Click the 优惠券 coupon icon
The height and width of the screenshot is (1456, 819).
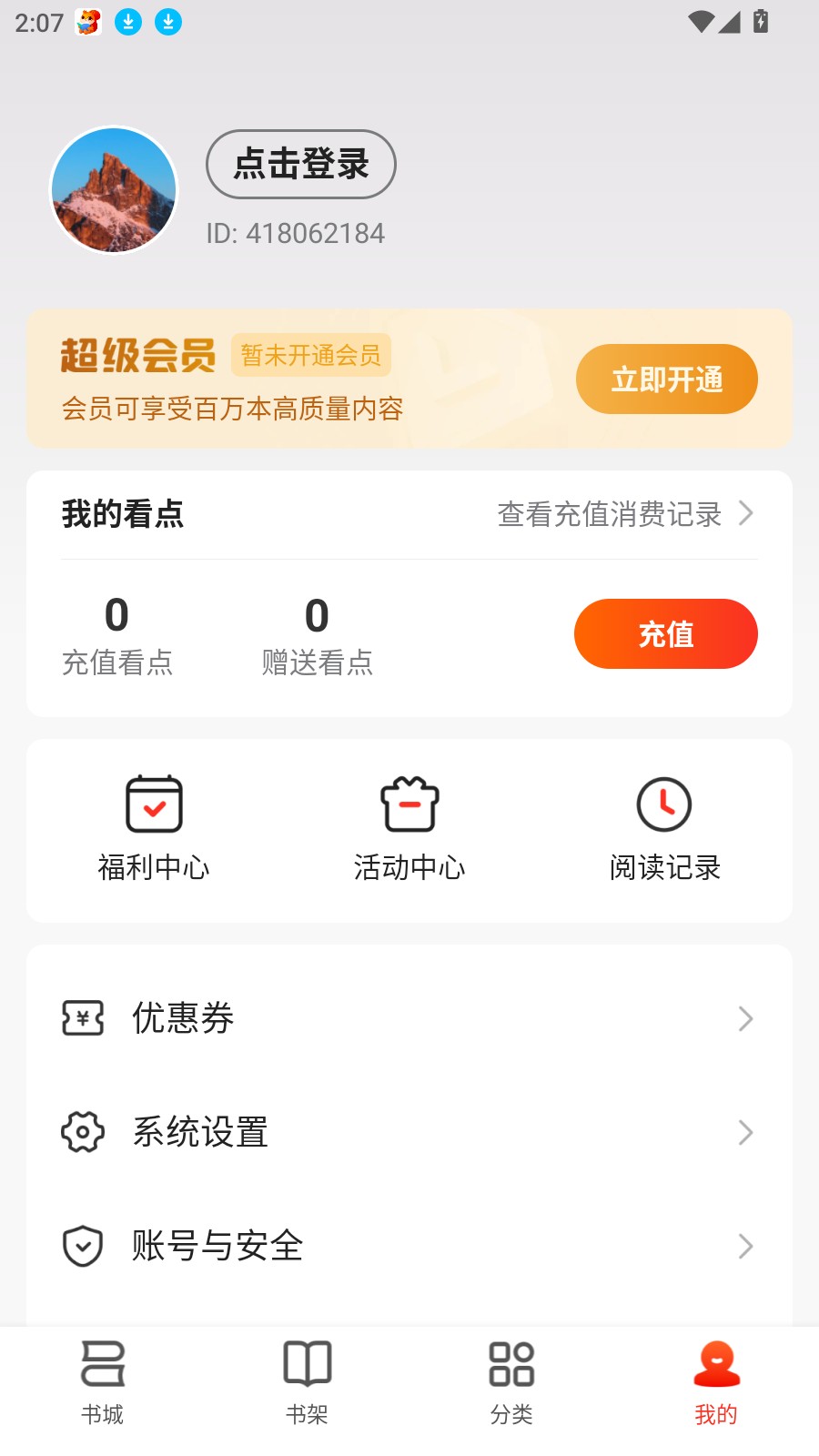(83, 1019)
